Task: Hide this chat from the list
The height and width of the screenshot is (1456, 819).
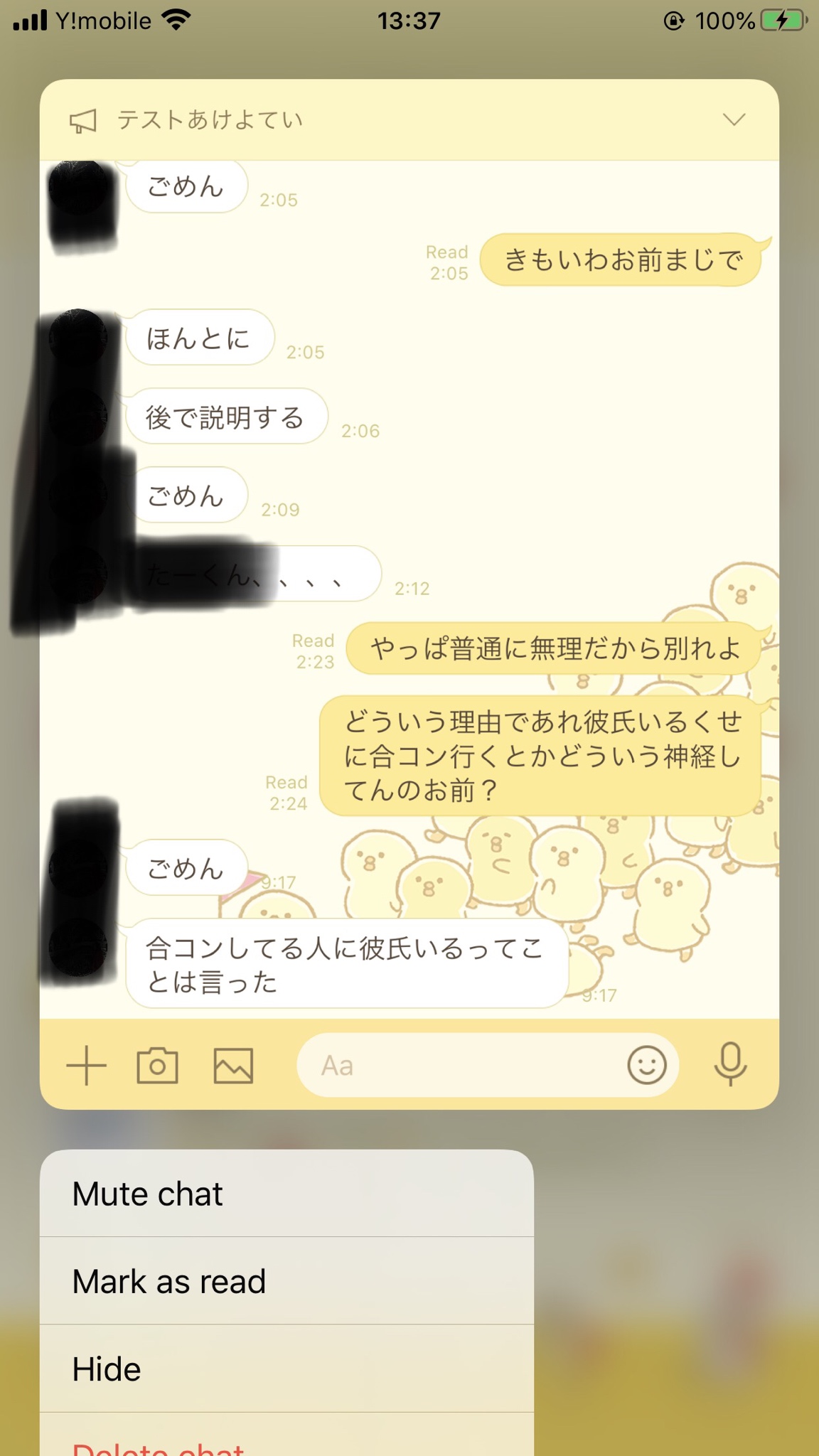Action: [287, 1369]
